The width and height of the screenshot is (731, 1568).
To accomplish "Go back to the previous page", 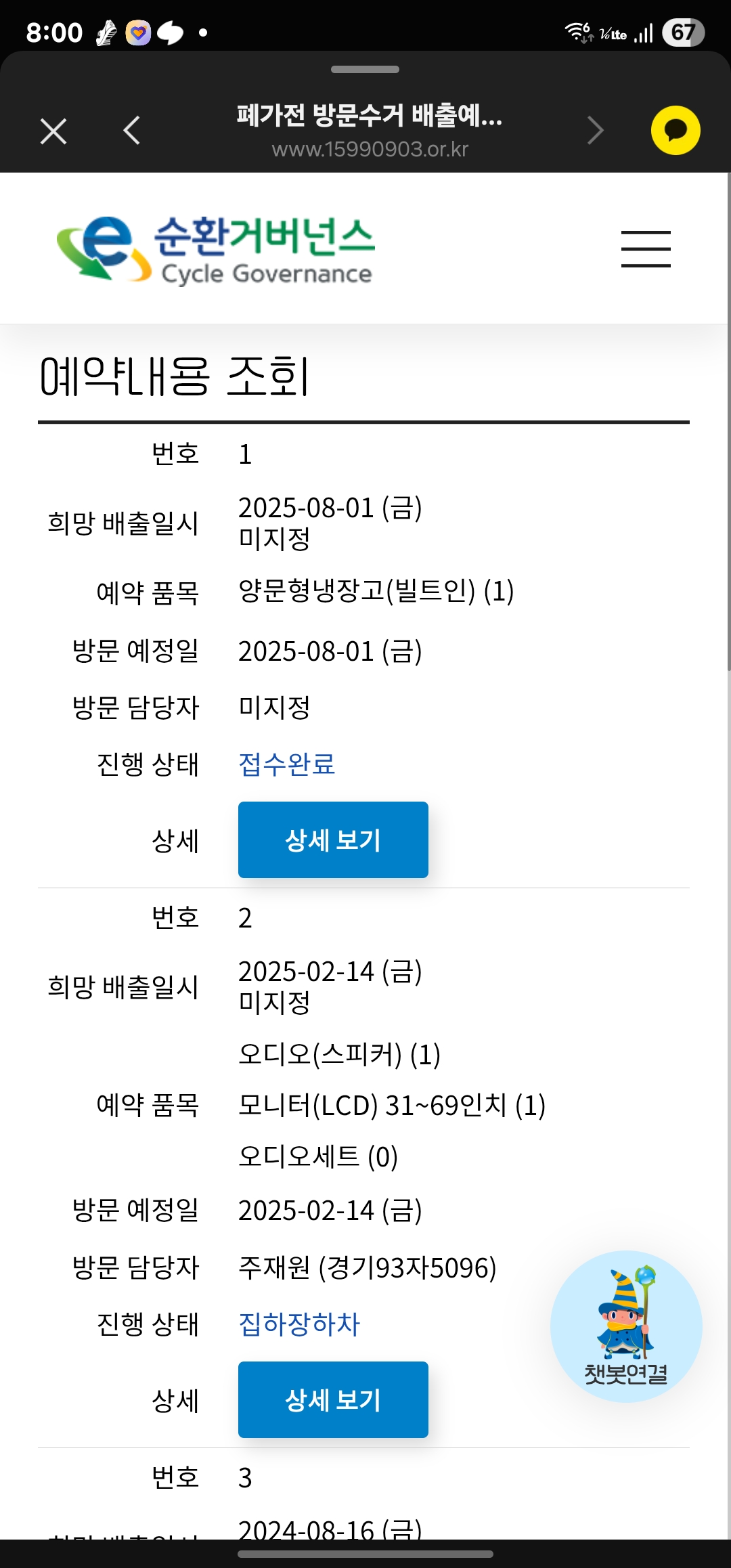I will 132,130.
